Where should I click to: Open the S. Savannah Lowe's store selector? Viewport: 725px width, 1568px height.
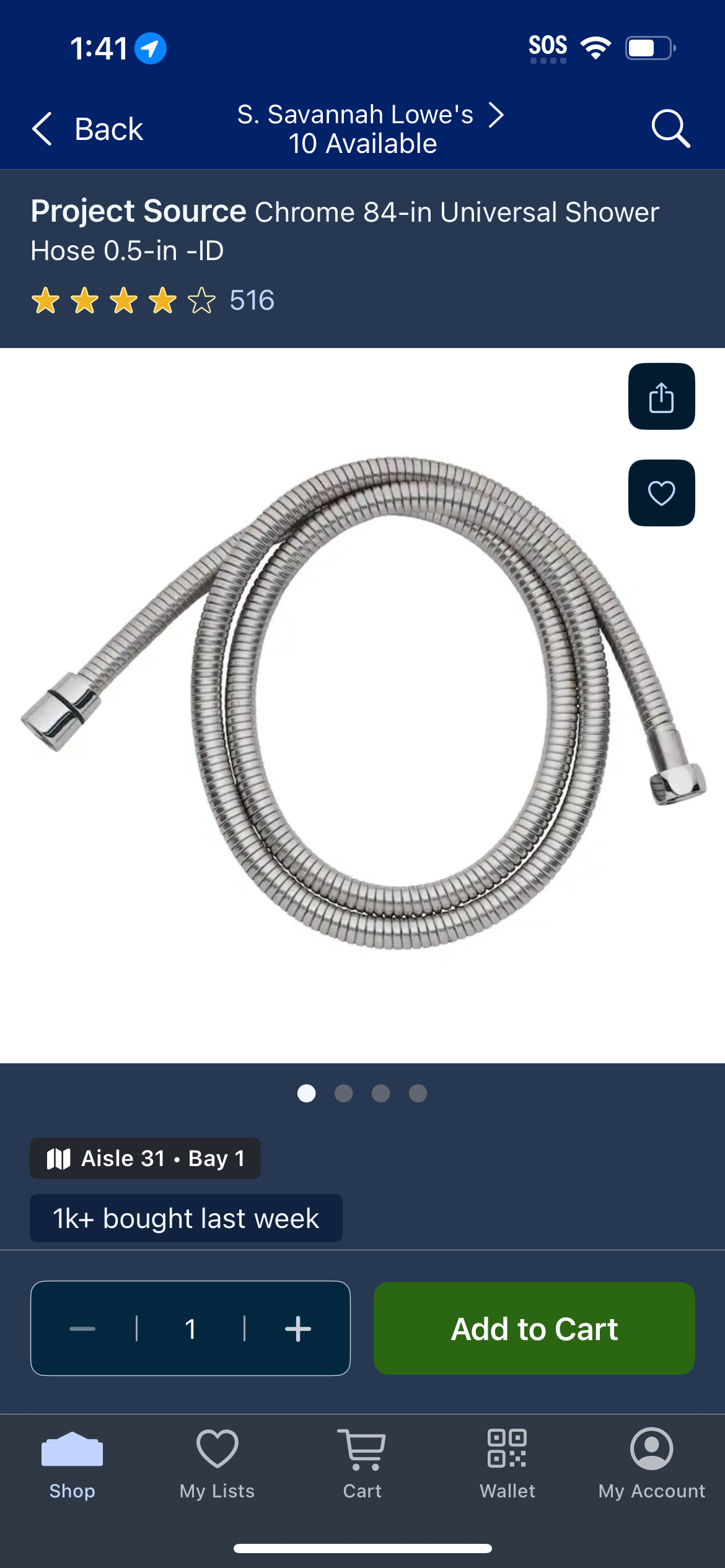[x=370, y=129]
